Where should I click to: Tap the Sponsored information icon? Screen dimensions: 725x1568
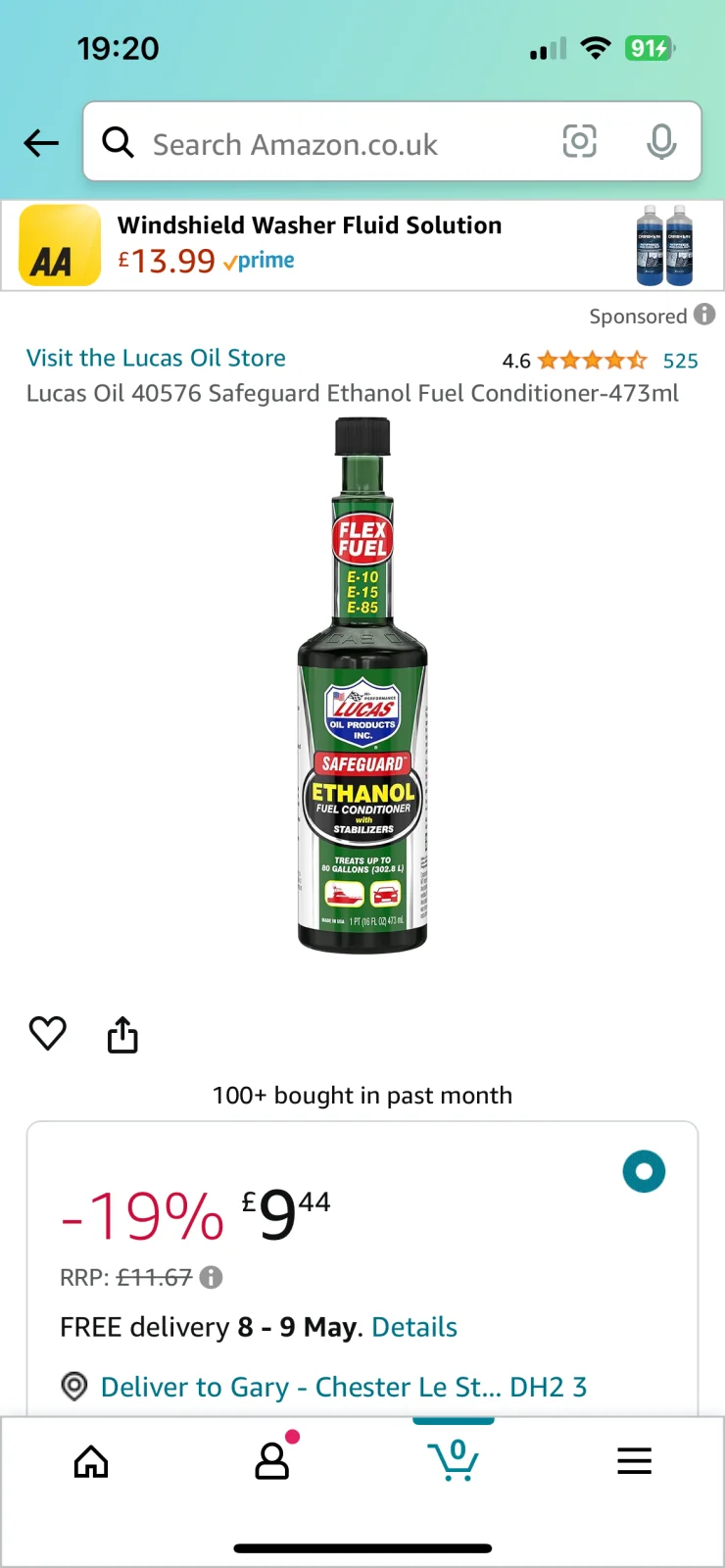point(703,316)
